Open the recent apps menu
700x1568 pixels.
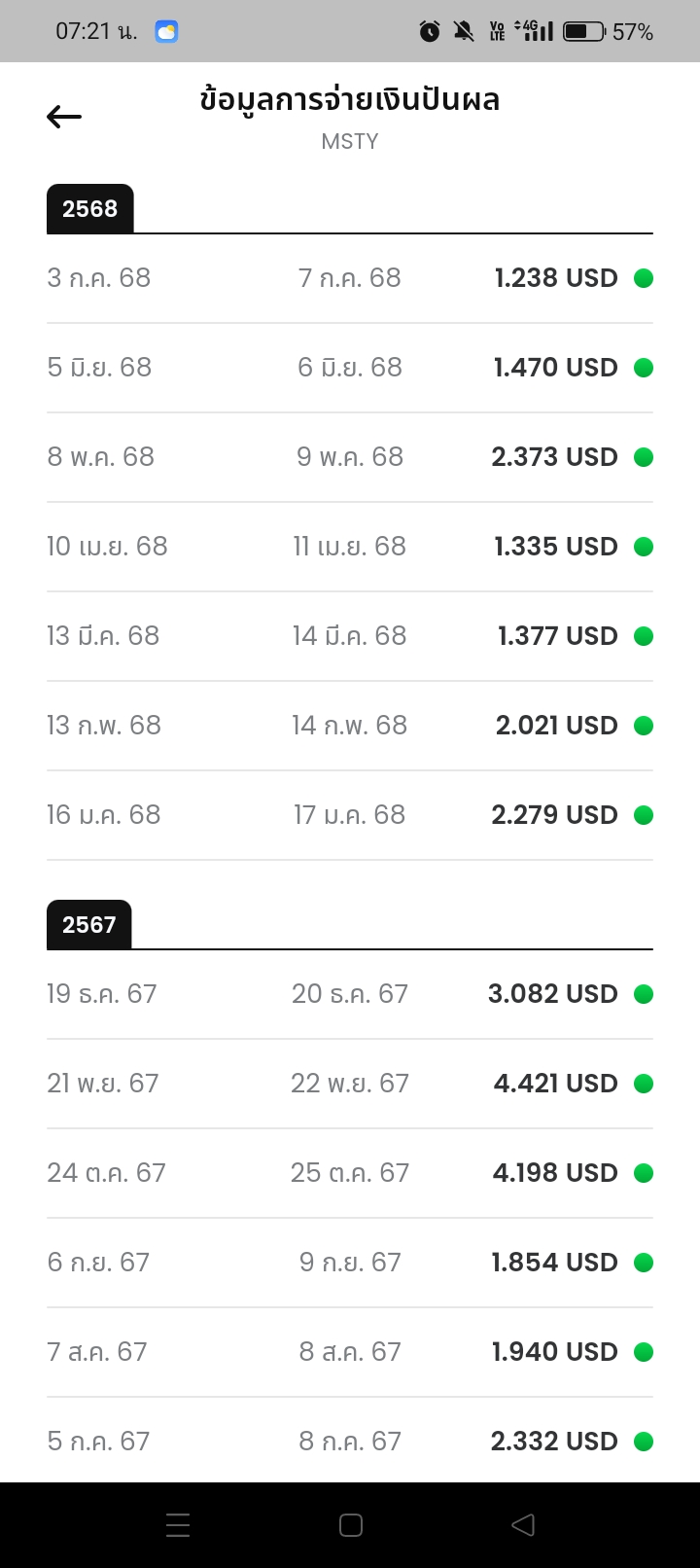(178, 1524)
